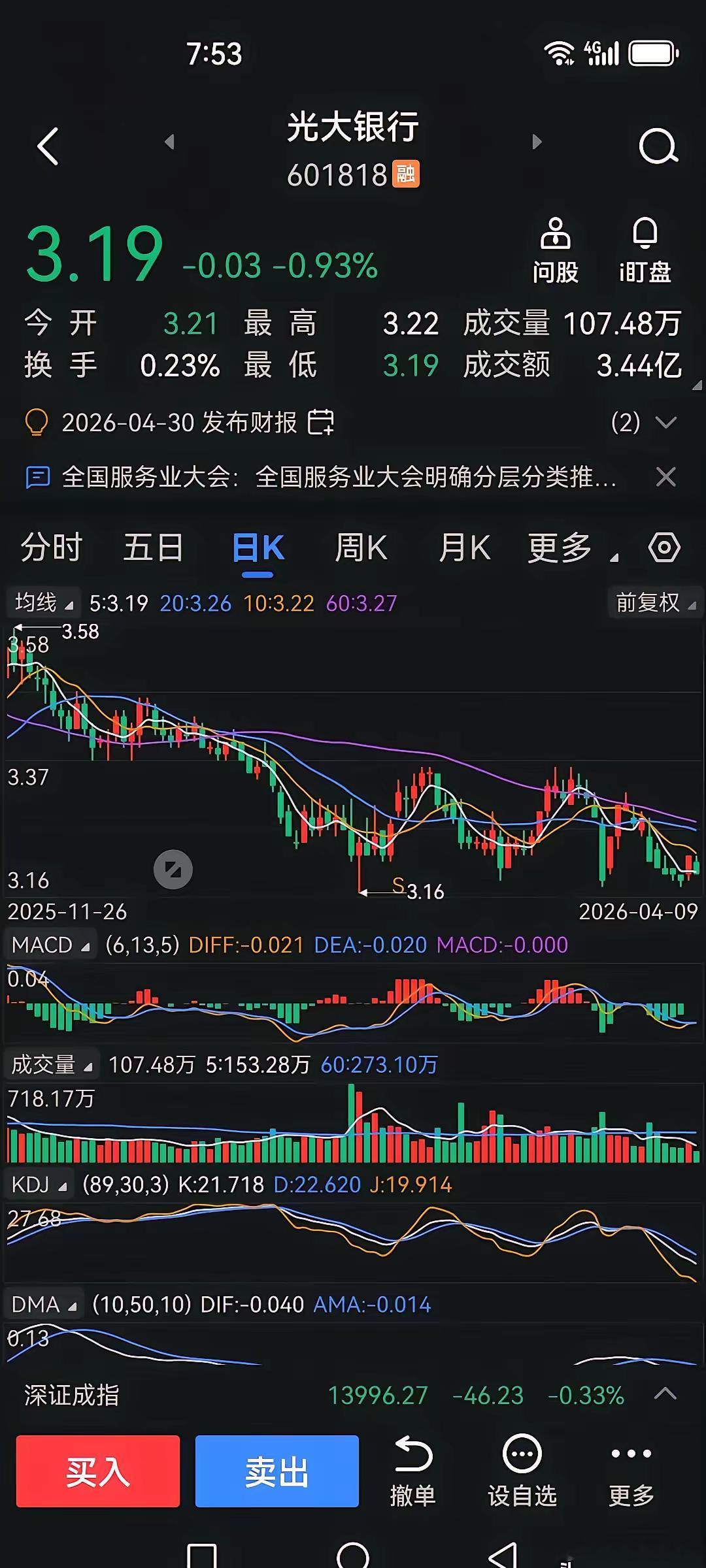Dismiss the 全国服务业大会 news banner
Image resolution: width=706 pixels, height=1568 pixels.
coord(666,478)
